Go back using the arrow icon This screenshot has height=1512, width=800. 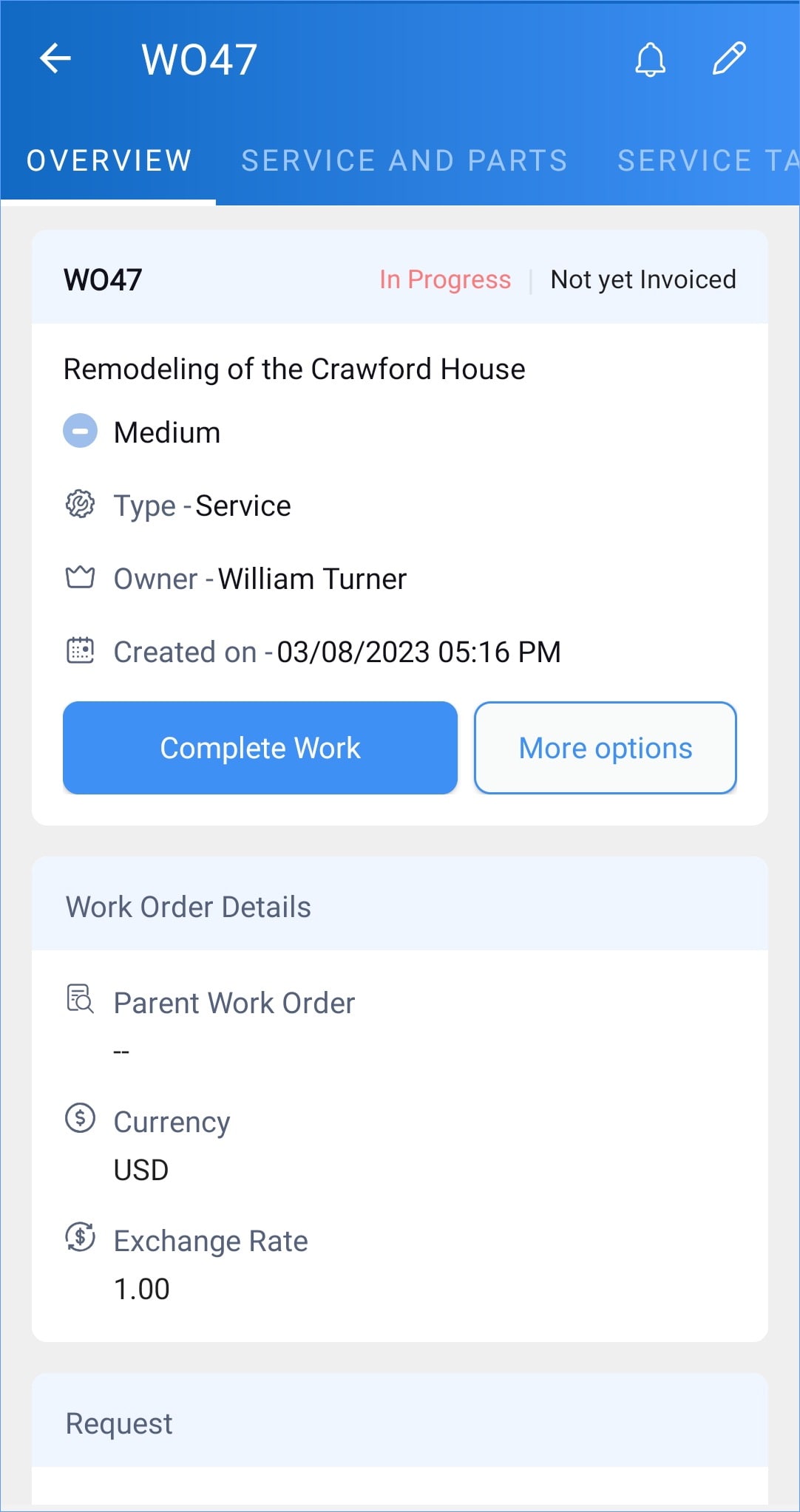[55, 58]
